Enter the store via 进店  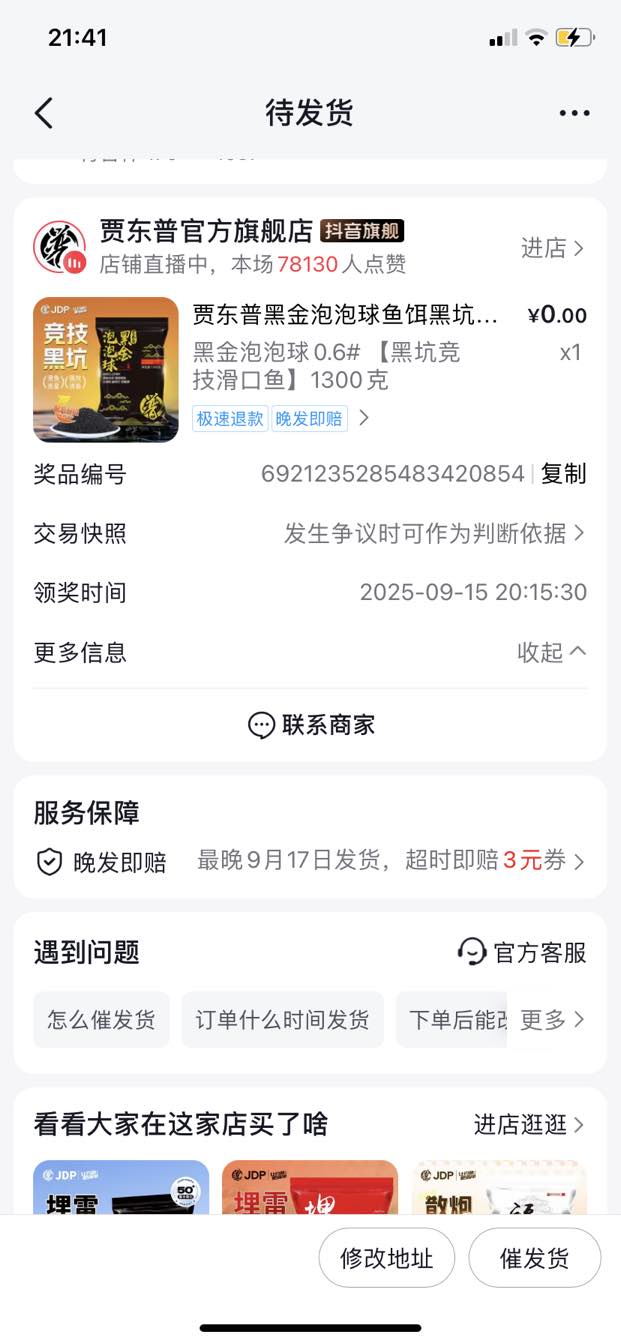[x=553, y=248]
